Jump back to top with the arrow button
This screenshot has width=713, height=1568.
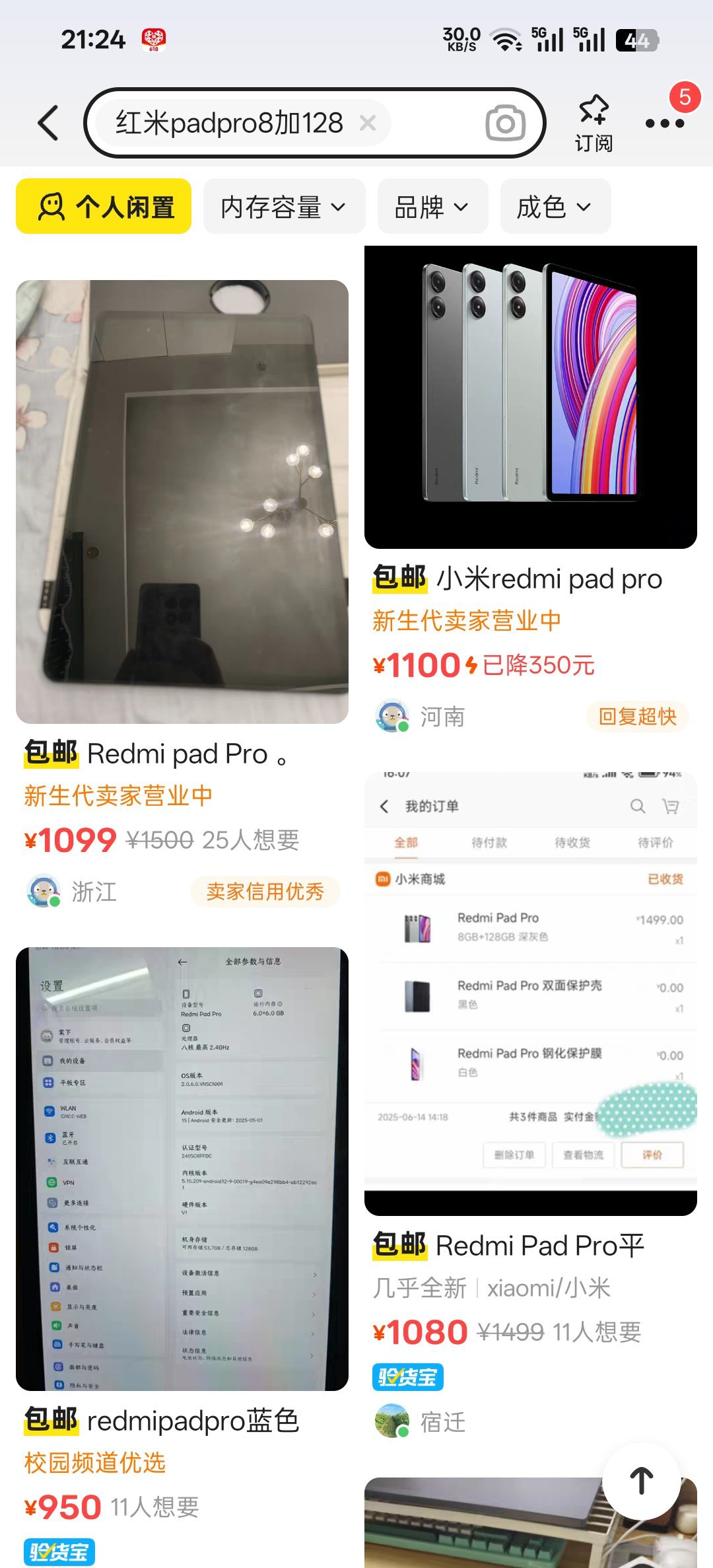(641, 1480)
